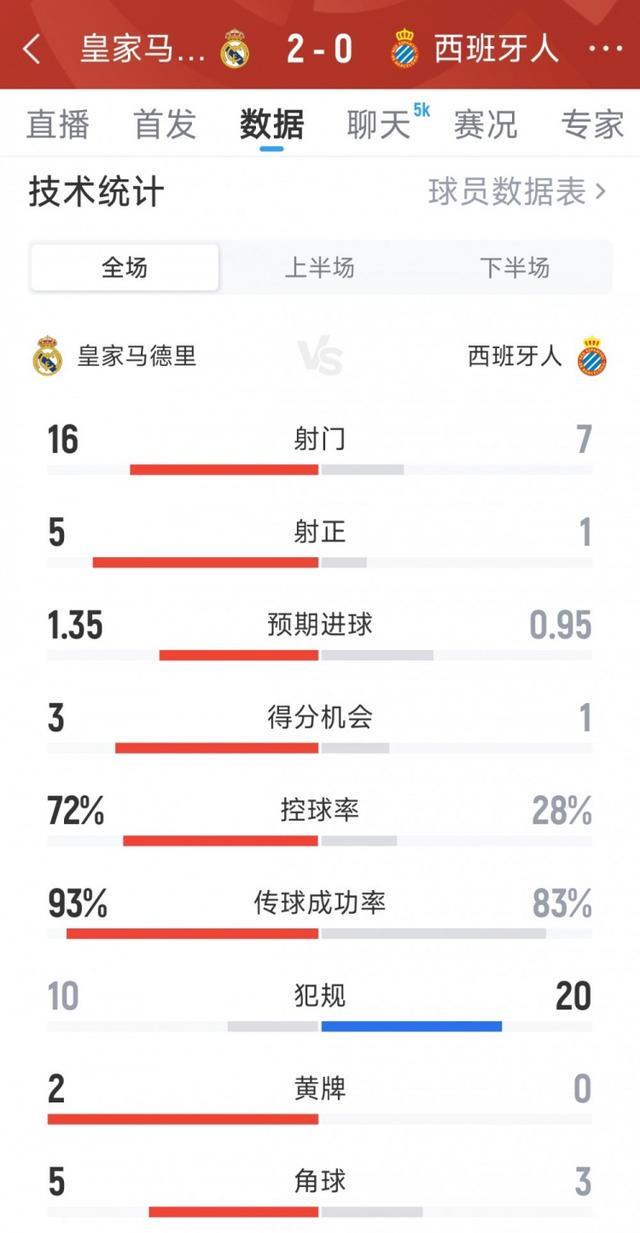The height and width of the screenshot is (1233, 640).
Task: Open the three-dot overflow menu
Action: click(x=605, y=48)
